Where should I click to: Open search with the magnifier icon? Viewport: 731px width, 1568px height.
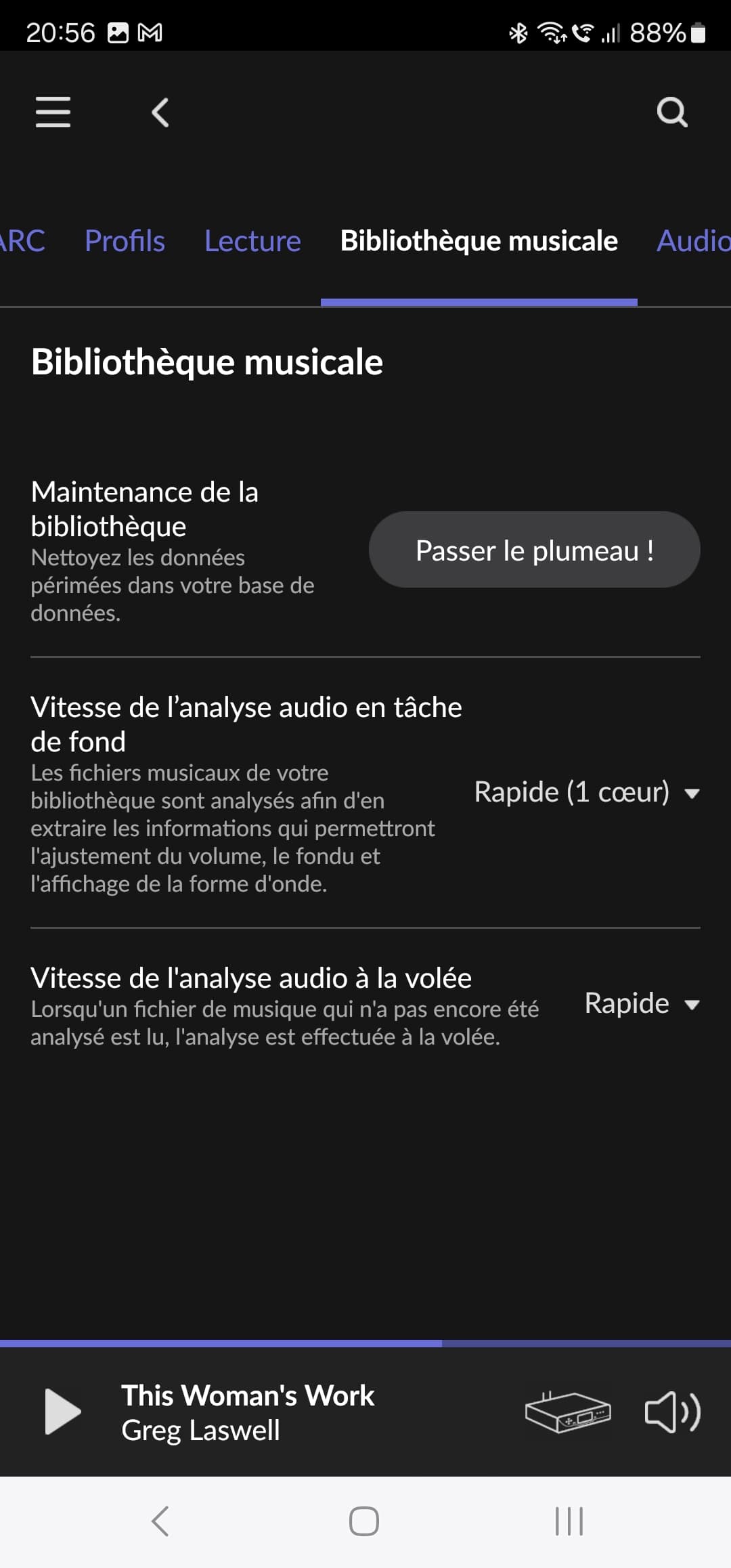coord(672,112)
